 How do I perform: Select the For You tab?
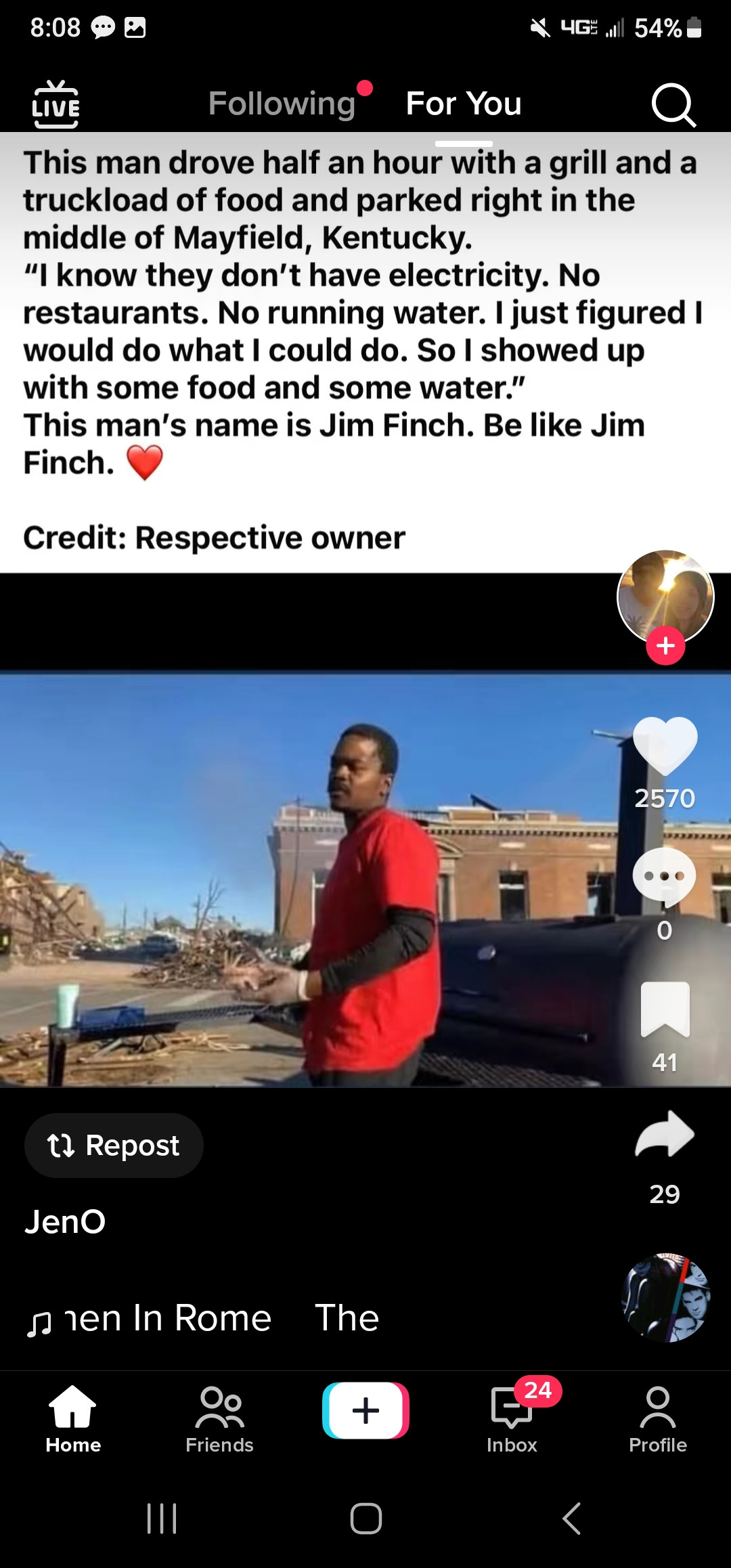tap(464, 104)
